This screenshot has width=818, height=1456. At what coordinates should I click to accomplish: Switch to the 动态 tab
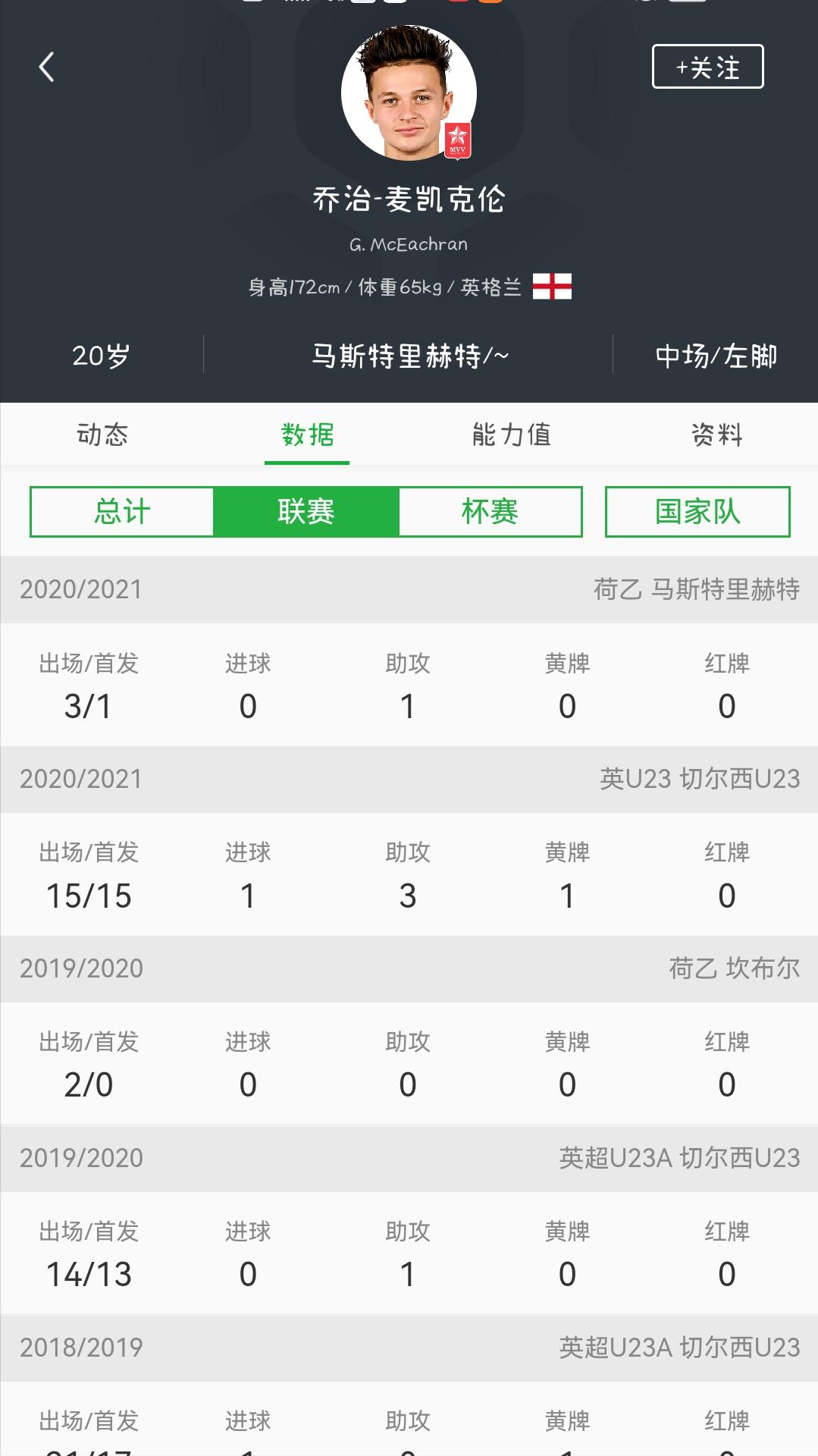click(x=102, y=434)
